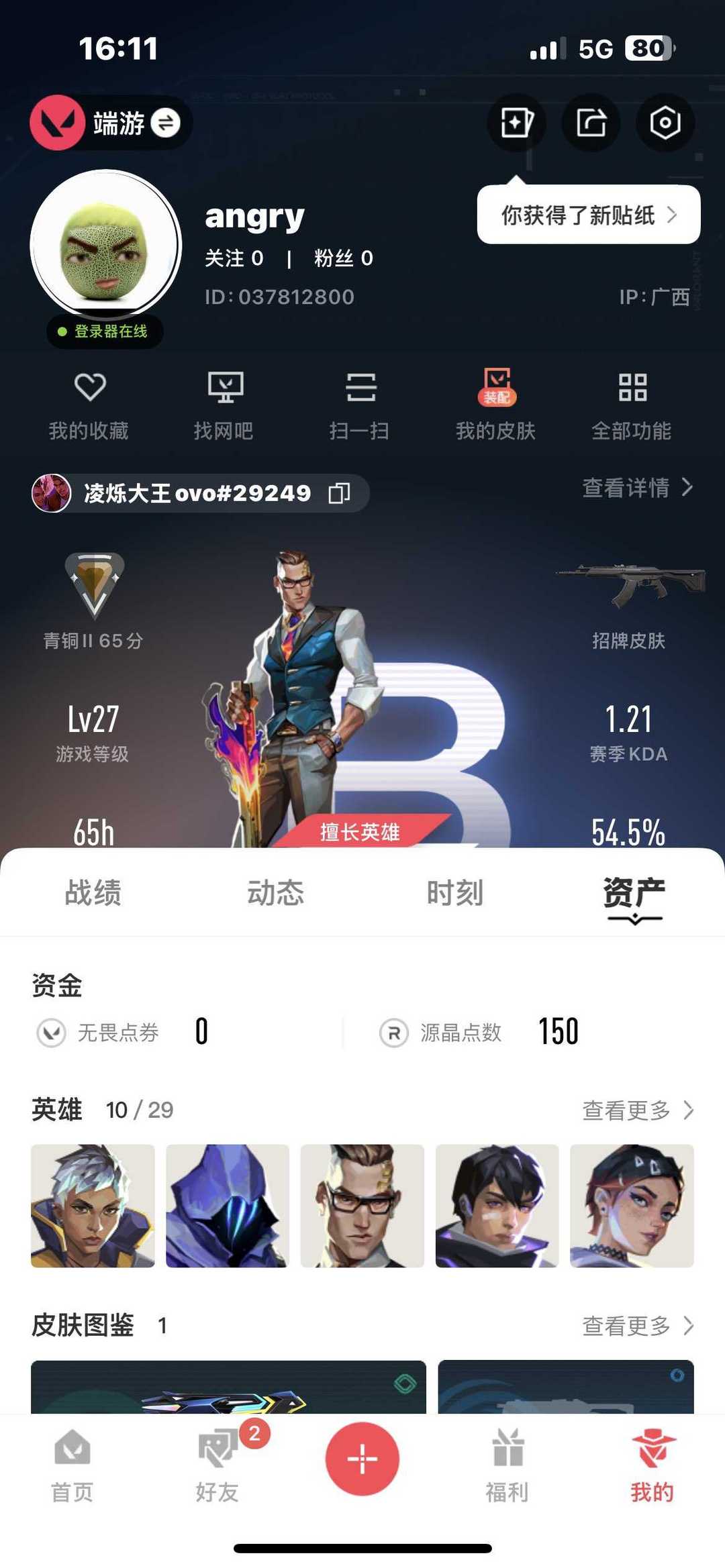
Task: Switch to the 战绩 tab
Action: [93, 893]
